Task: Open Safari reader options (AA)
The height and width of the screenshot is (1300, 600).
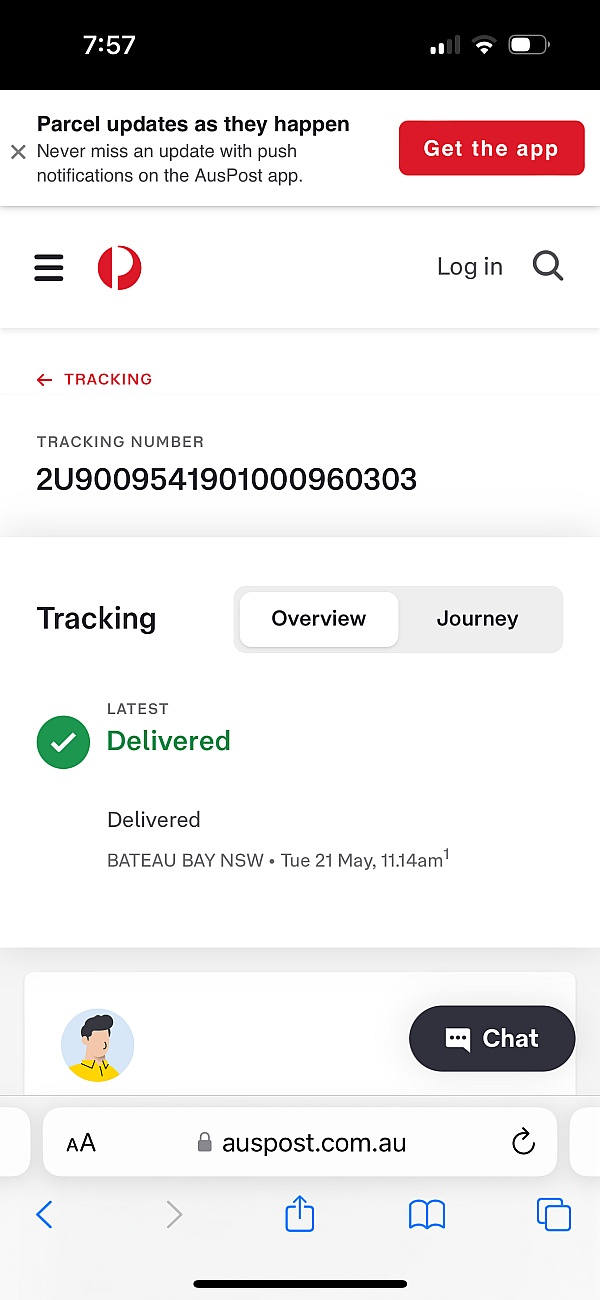Action: click(81, 1143)
